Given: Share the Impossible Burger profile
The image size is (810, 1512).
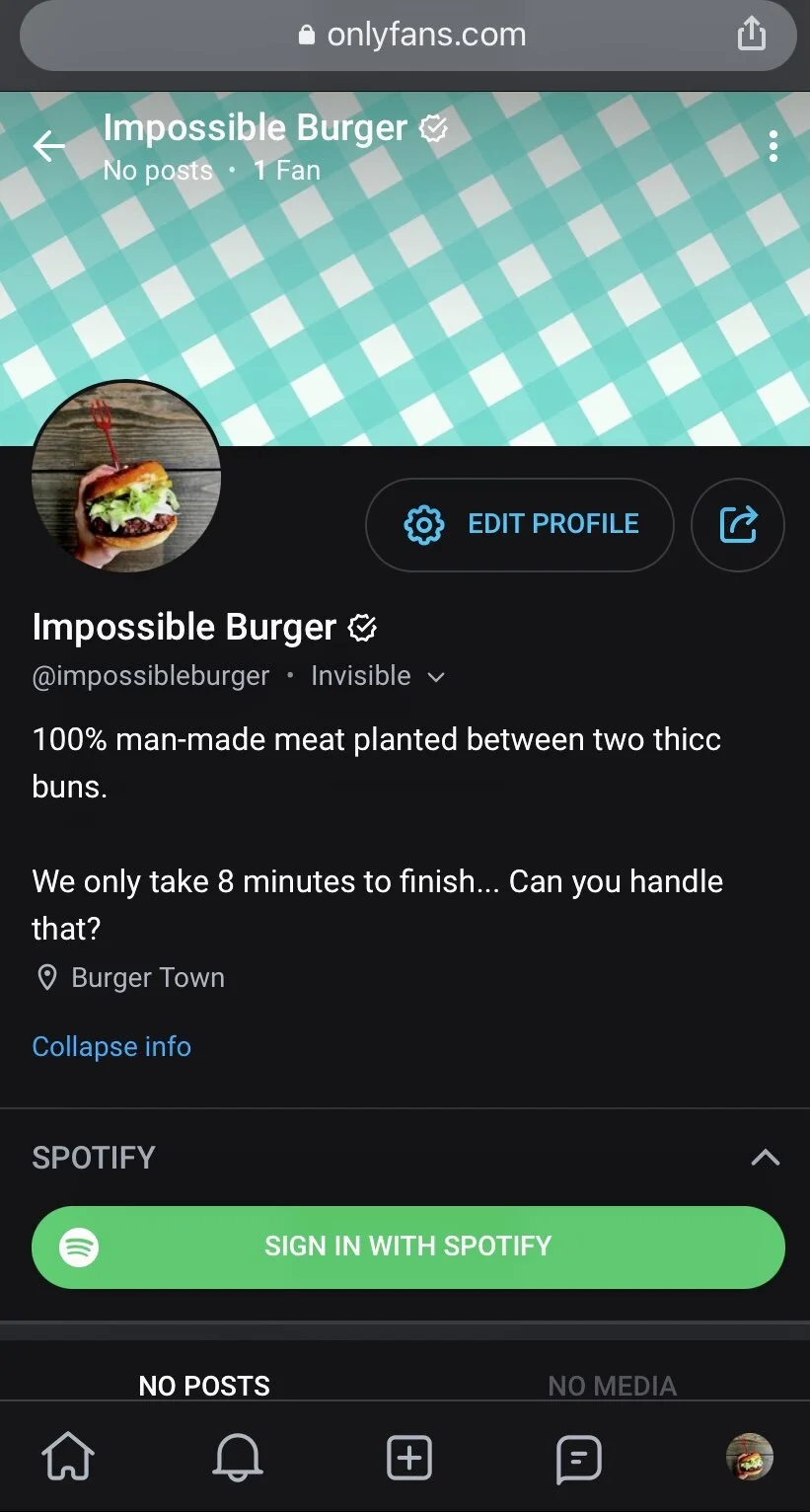Looking at the screenshot, I should [x=738, y=524].
